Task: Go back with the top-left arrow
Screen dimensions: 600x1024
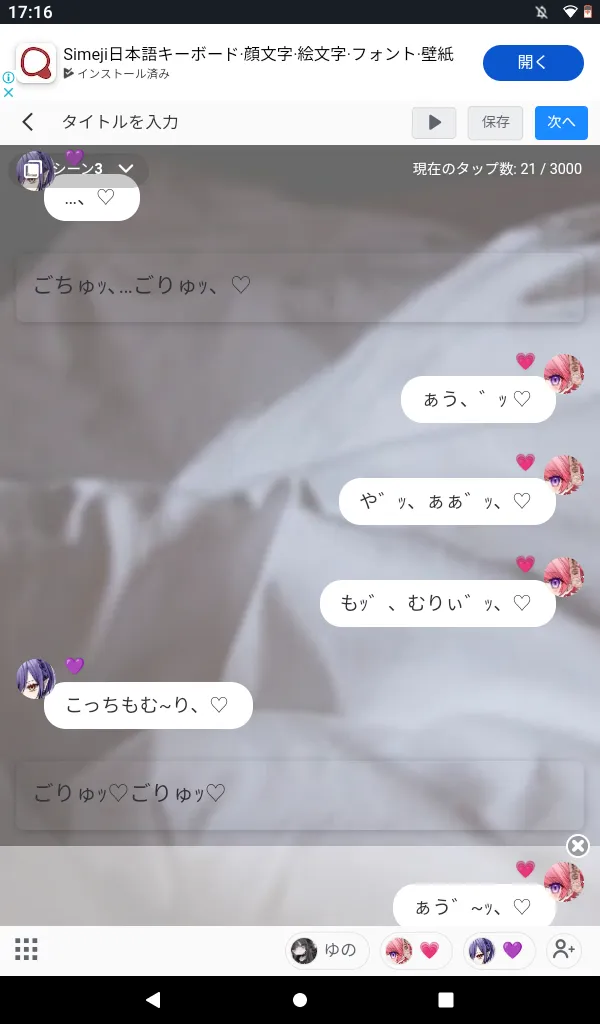Action: [27, 122]
